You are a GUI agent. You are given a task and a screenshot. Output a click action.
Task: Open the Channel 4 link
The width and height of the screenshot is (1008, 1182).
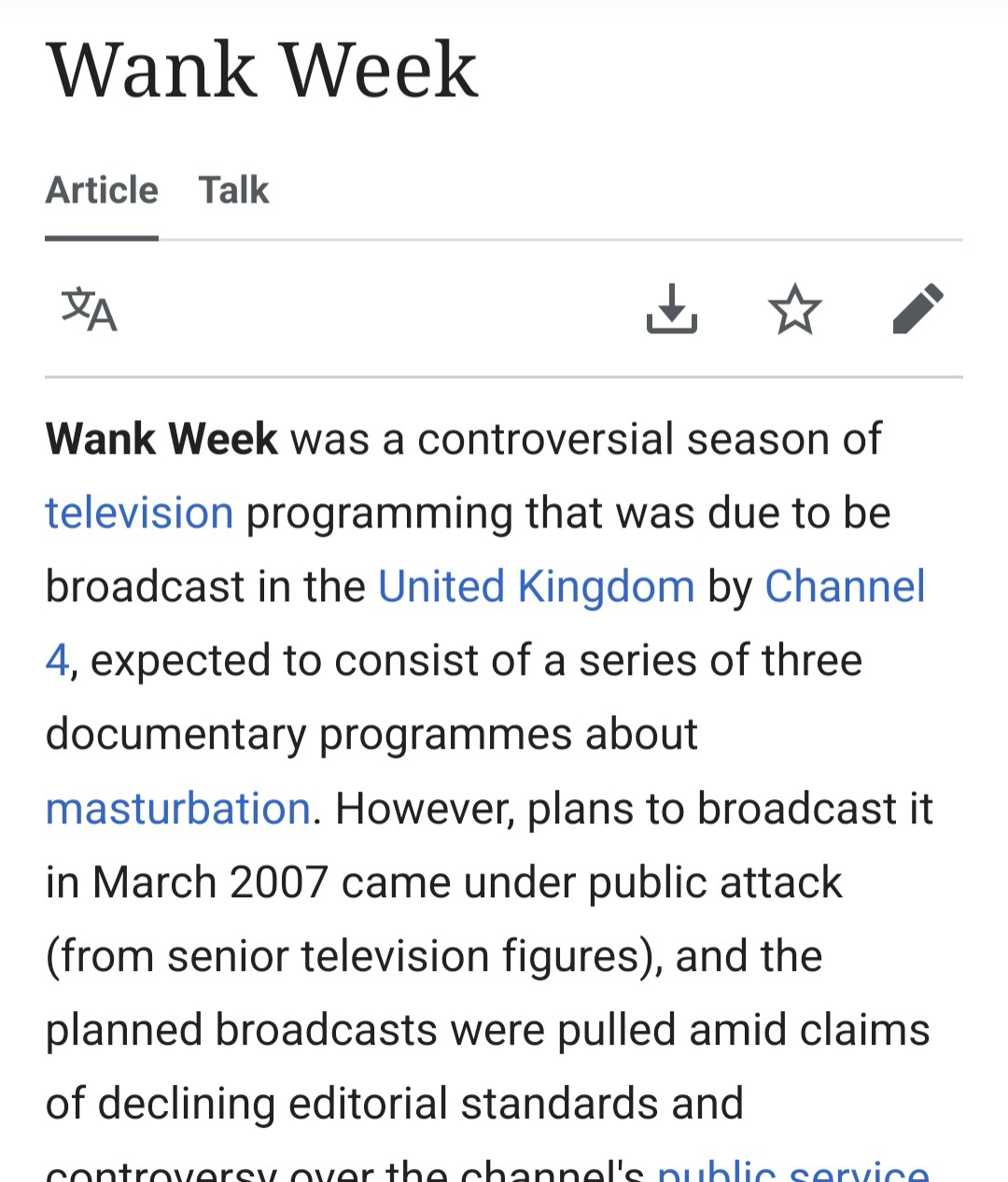pyautogui.click(x=844, y=587)
